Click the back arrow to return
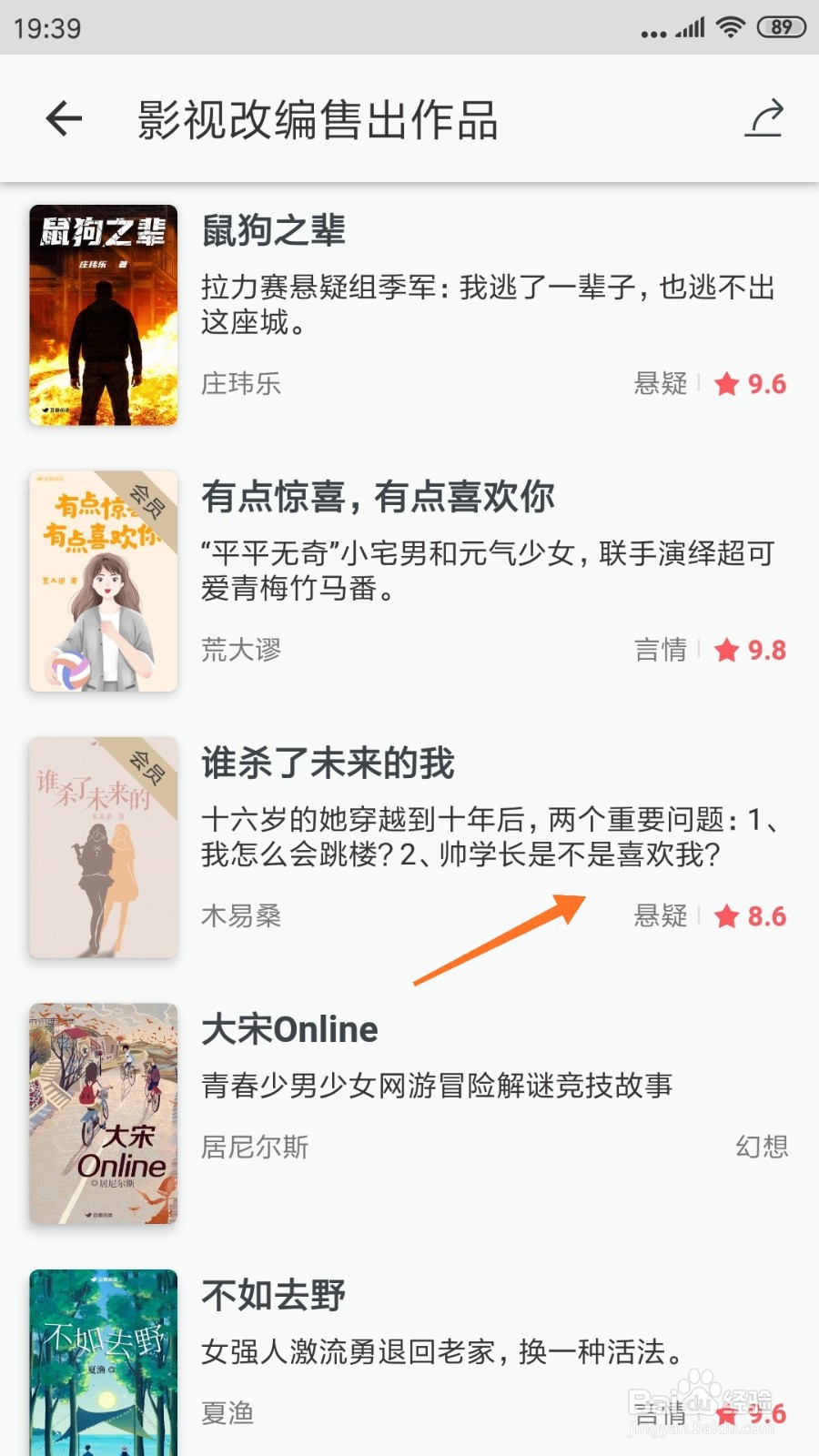Image resolution: width=819 pixels, height=1456 pixels. [x=62, y=118]
